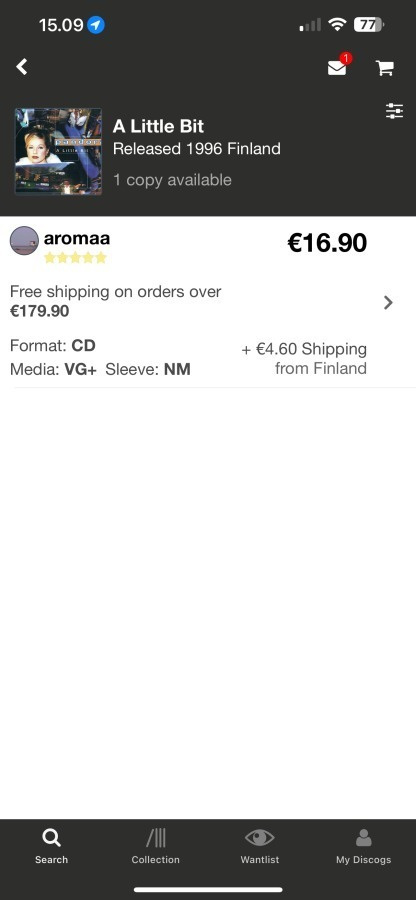Open the A Little Bit release cover
This screenshot has height=900, width=416.
coord(58,152)
